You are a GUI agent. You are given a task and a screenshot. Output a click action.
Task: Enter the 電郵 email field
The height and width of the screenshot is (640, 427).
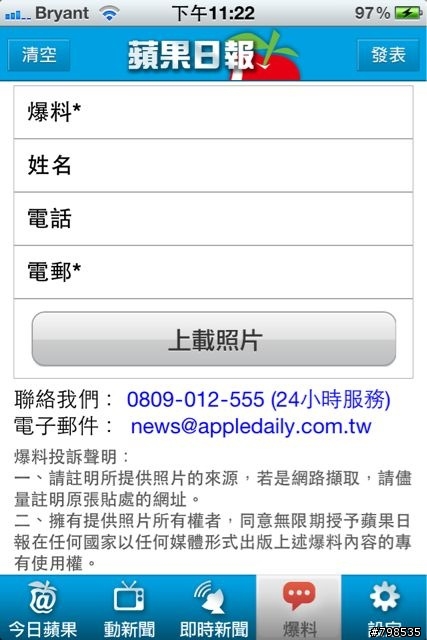pos(214,272)
